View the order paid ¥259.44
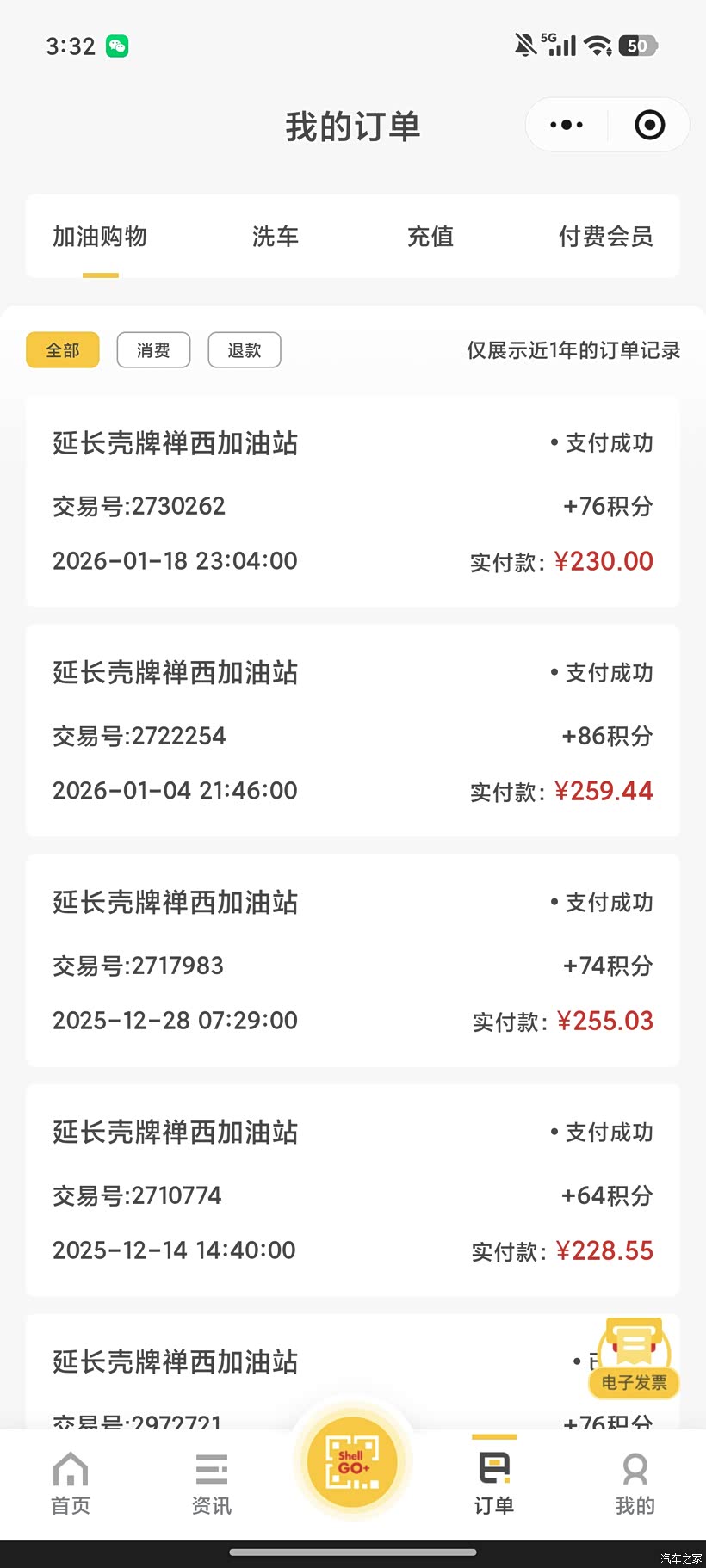Screen dimensions: 706x1568 click(x=353, y=732)
